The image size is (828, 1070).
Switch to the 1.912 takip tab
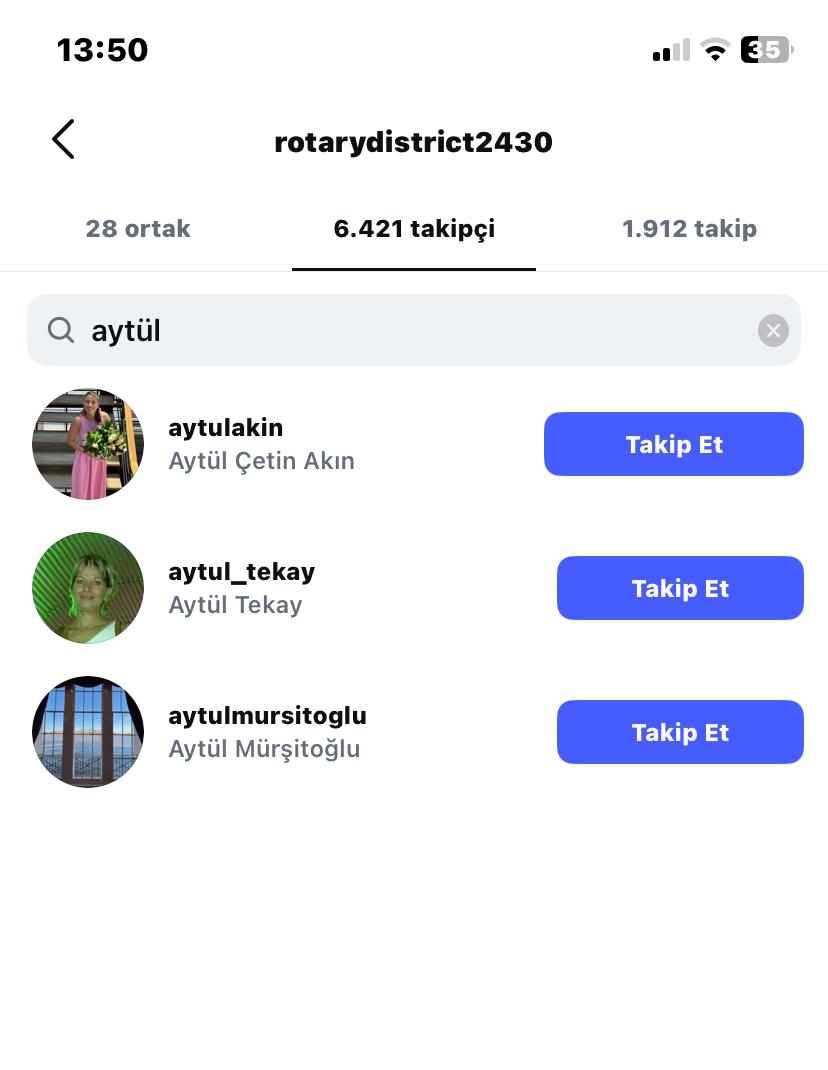coord(689,229)
